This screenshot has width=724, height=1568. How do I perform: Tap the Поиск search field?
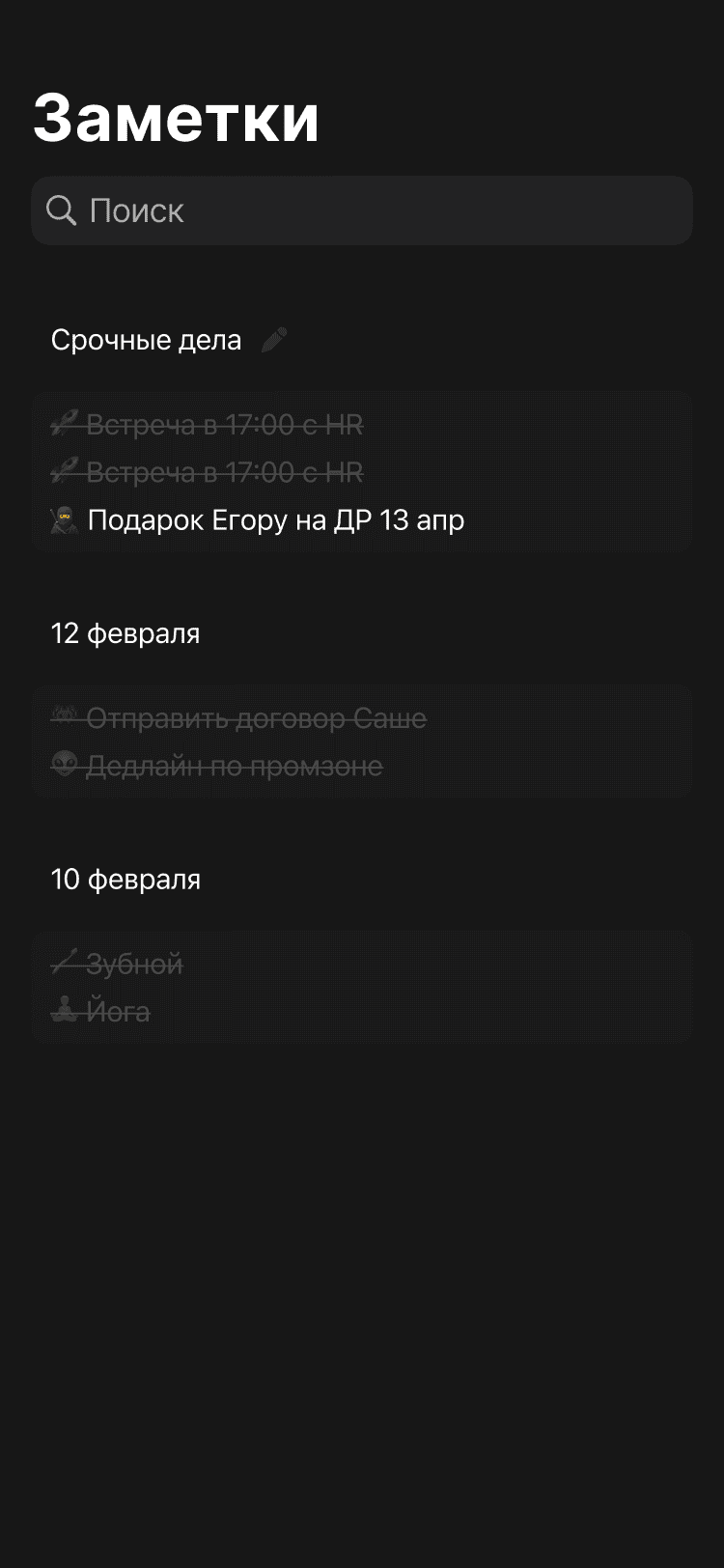pyautogui.click(x=362, y=210)
